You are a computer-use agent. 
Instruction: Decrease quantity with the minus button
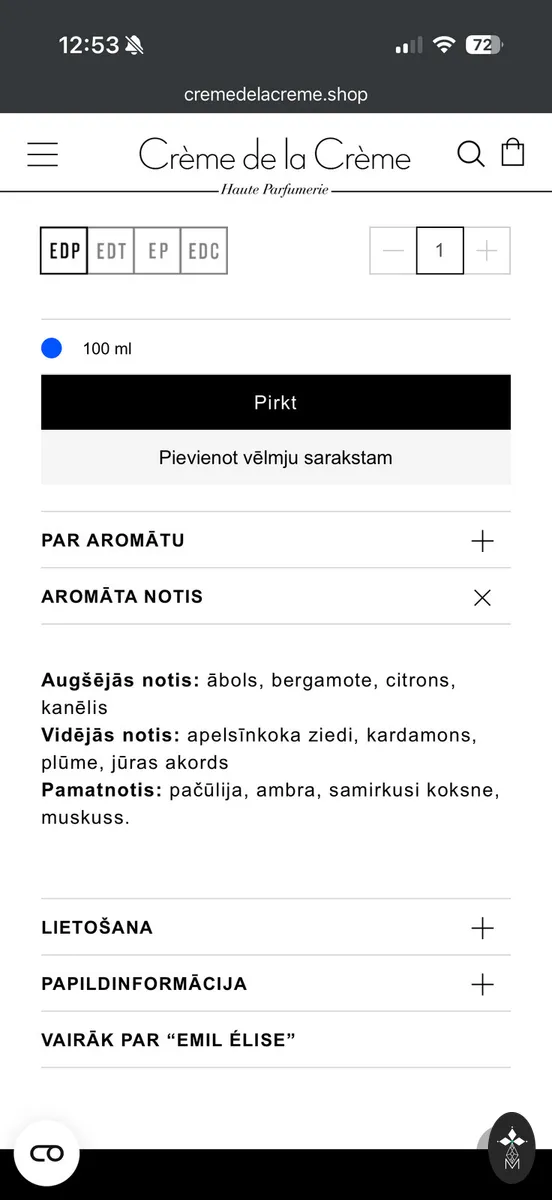(x=393, y=250)
